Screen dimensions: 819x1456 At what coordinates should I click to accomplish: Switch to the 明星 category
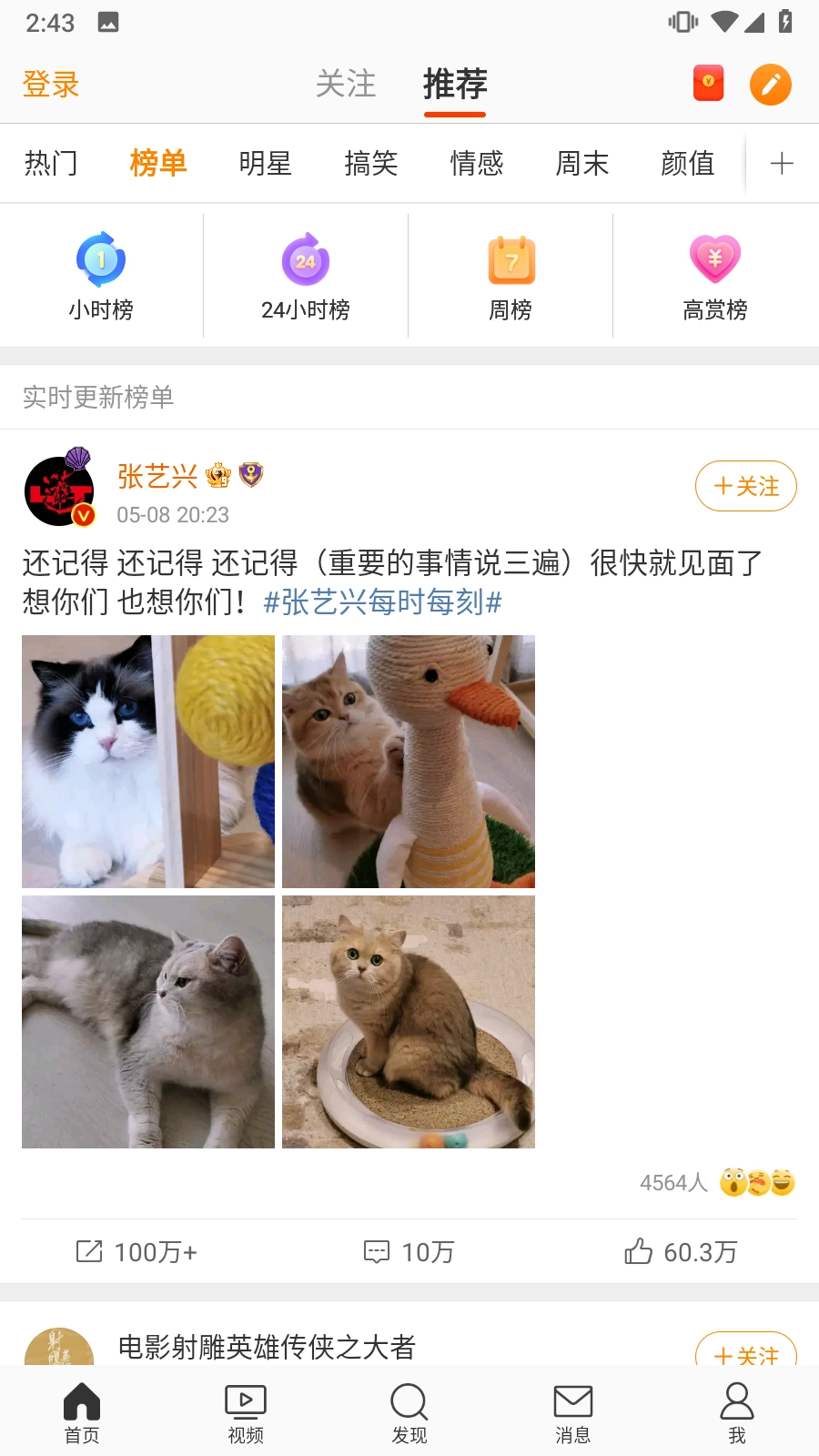(265, 164)
